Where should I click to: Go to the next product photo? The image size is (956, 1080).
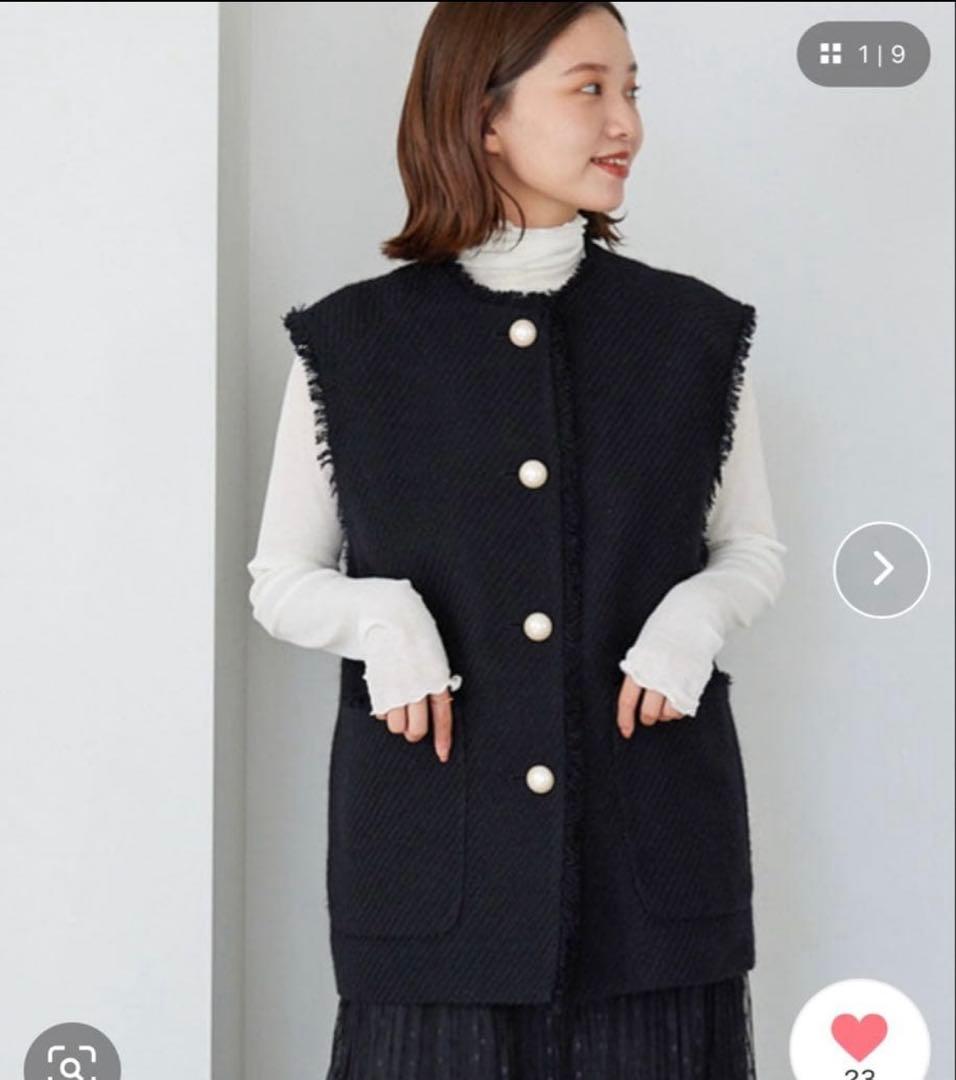click(882, 570)
